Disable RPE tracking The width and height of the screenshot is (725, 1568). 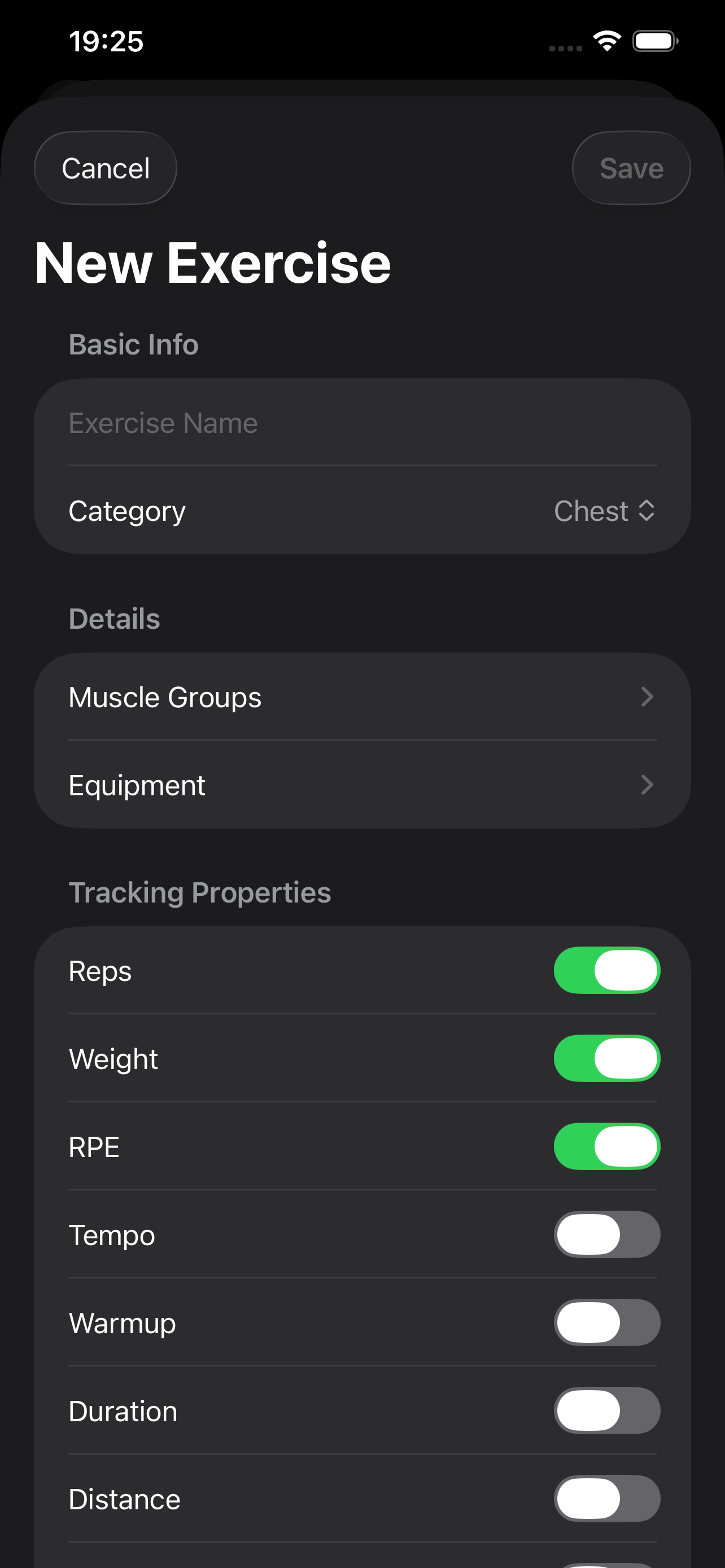(x=606, y=1147)
